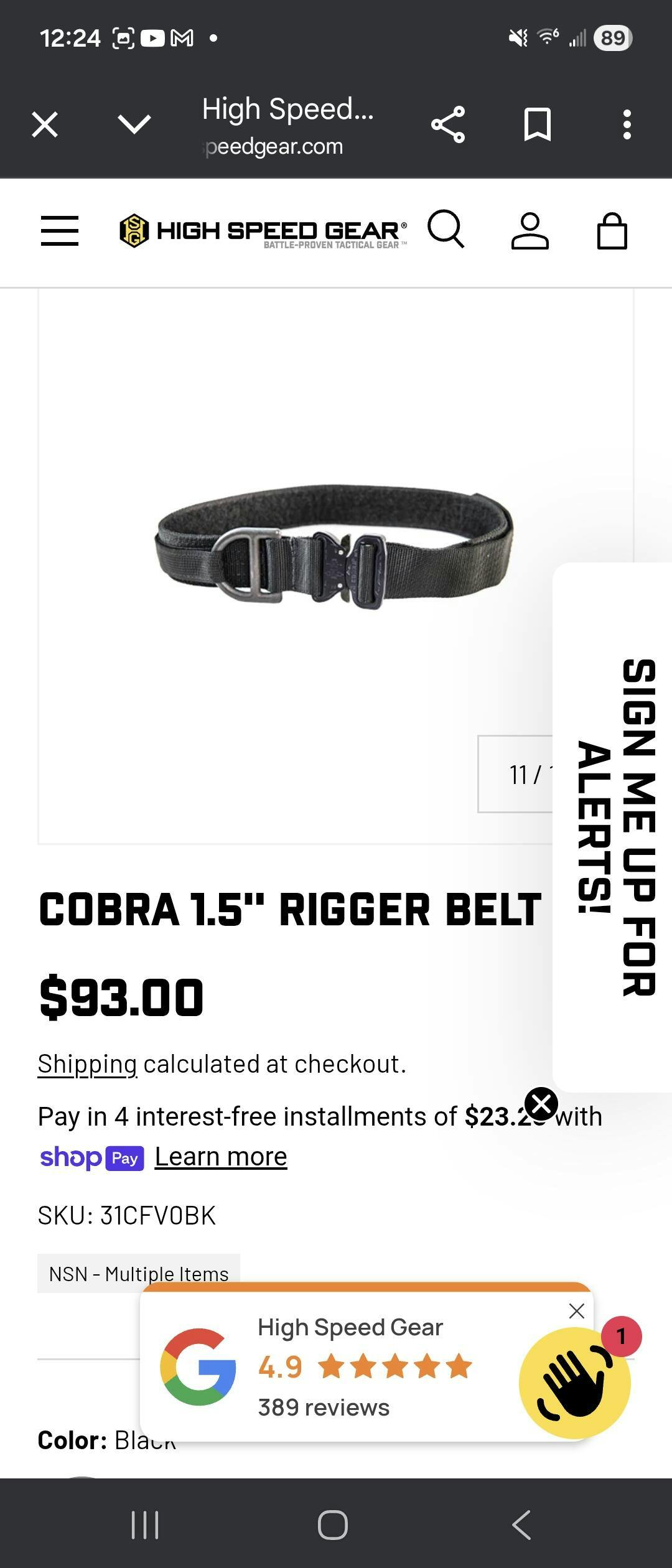Bookmark this High Speed Gear page
Screen dimensions: 672x1568
click(x=538, y=124)
